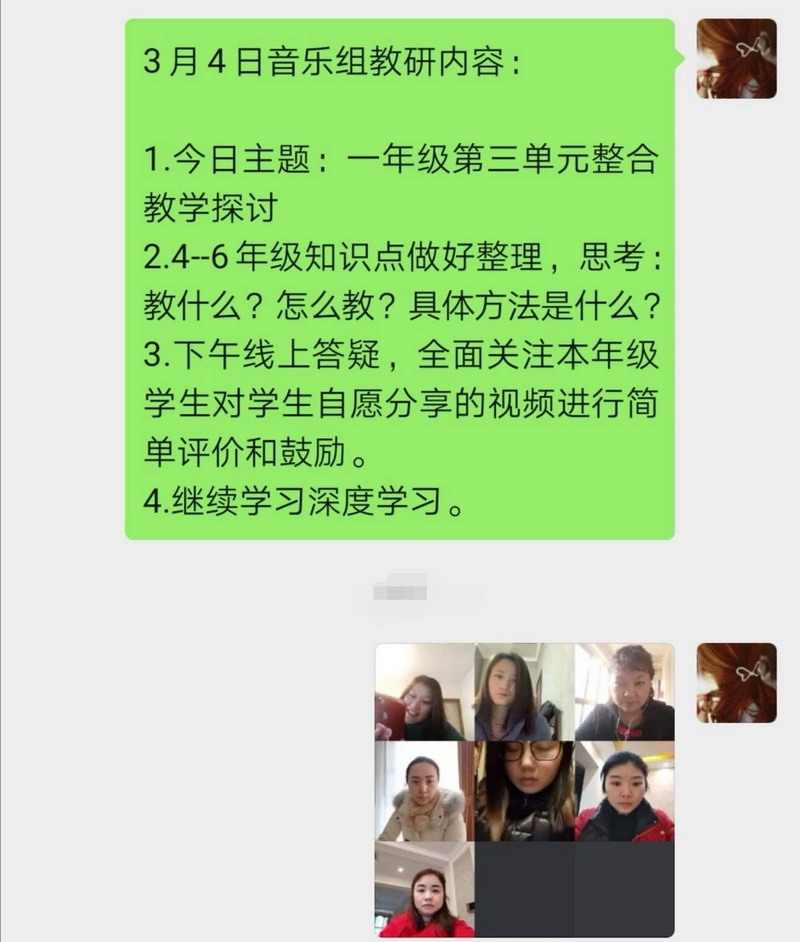Open the shared video-call group photo
The image size is (800, 942).
[x=524, y=790]
